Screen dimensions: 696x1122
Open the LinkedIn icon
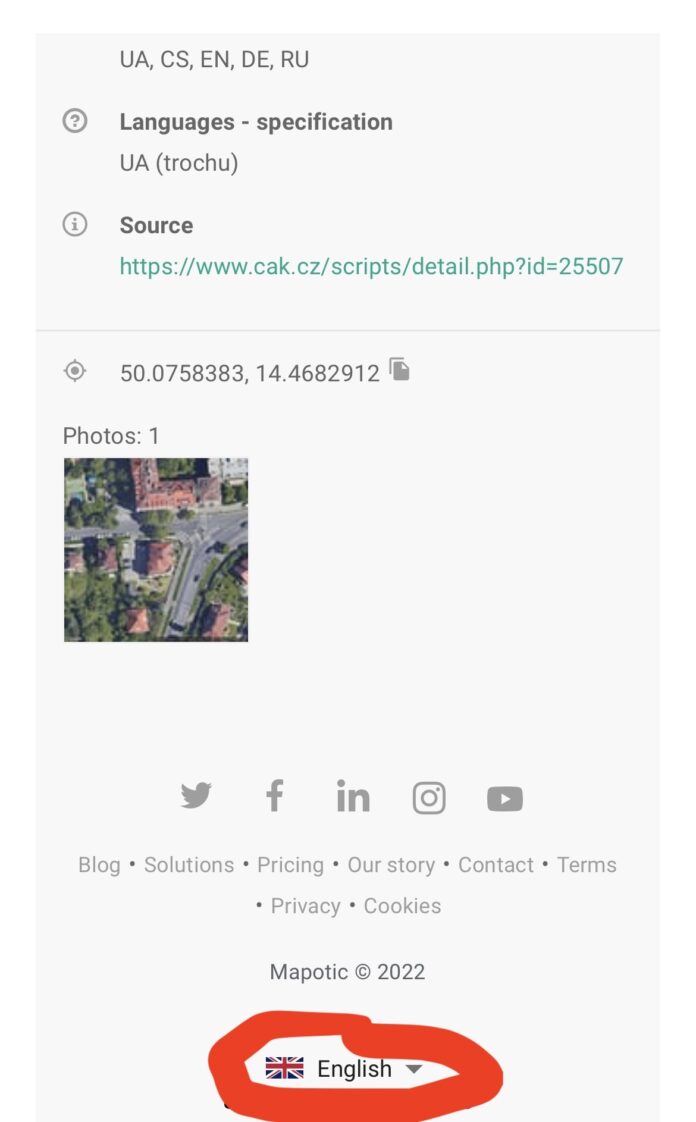tap(353, 796)
